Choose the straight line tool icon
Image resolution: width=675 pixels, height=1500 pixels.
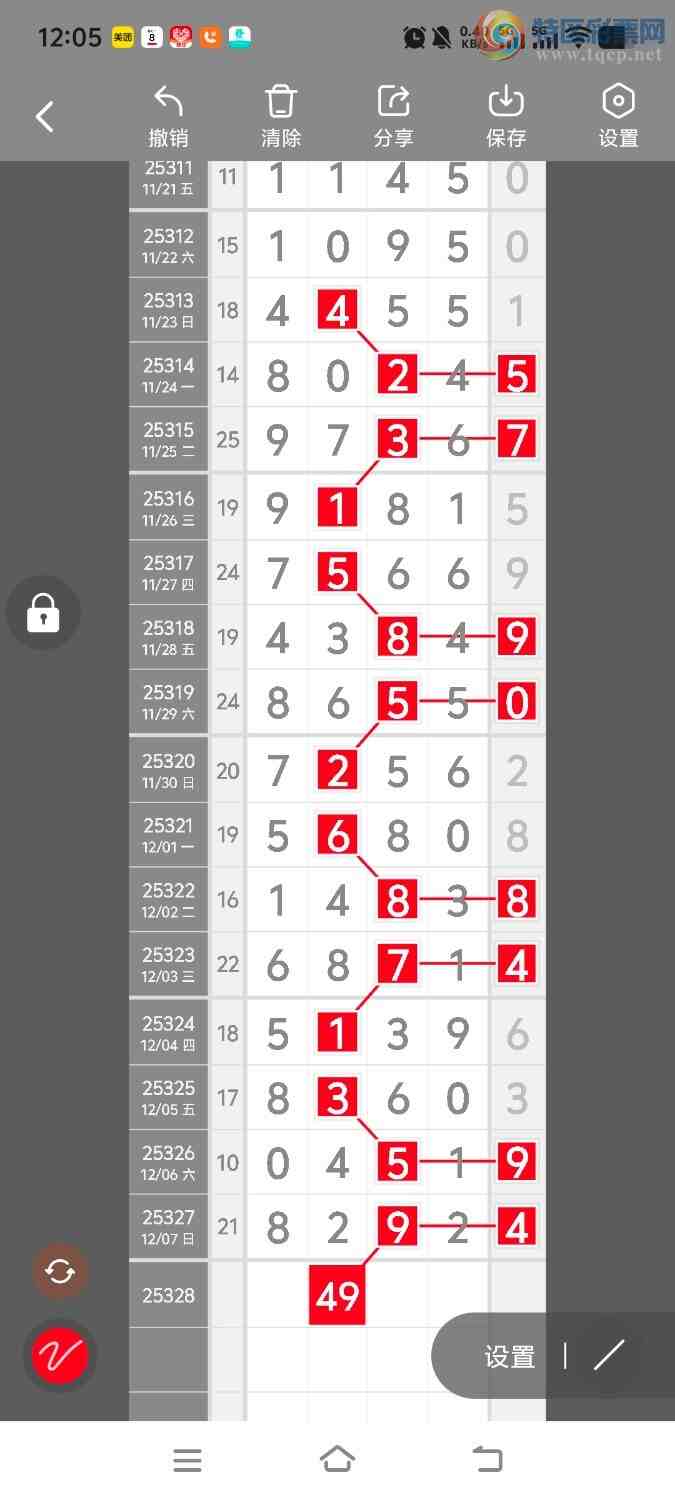(608, 1356)
